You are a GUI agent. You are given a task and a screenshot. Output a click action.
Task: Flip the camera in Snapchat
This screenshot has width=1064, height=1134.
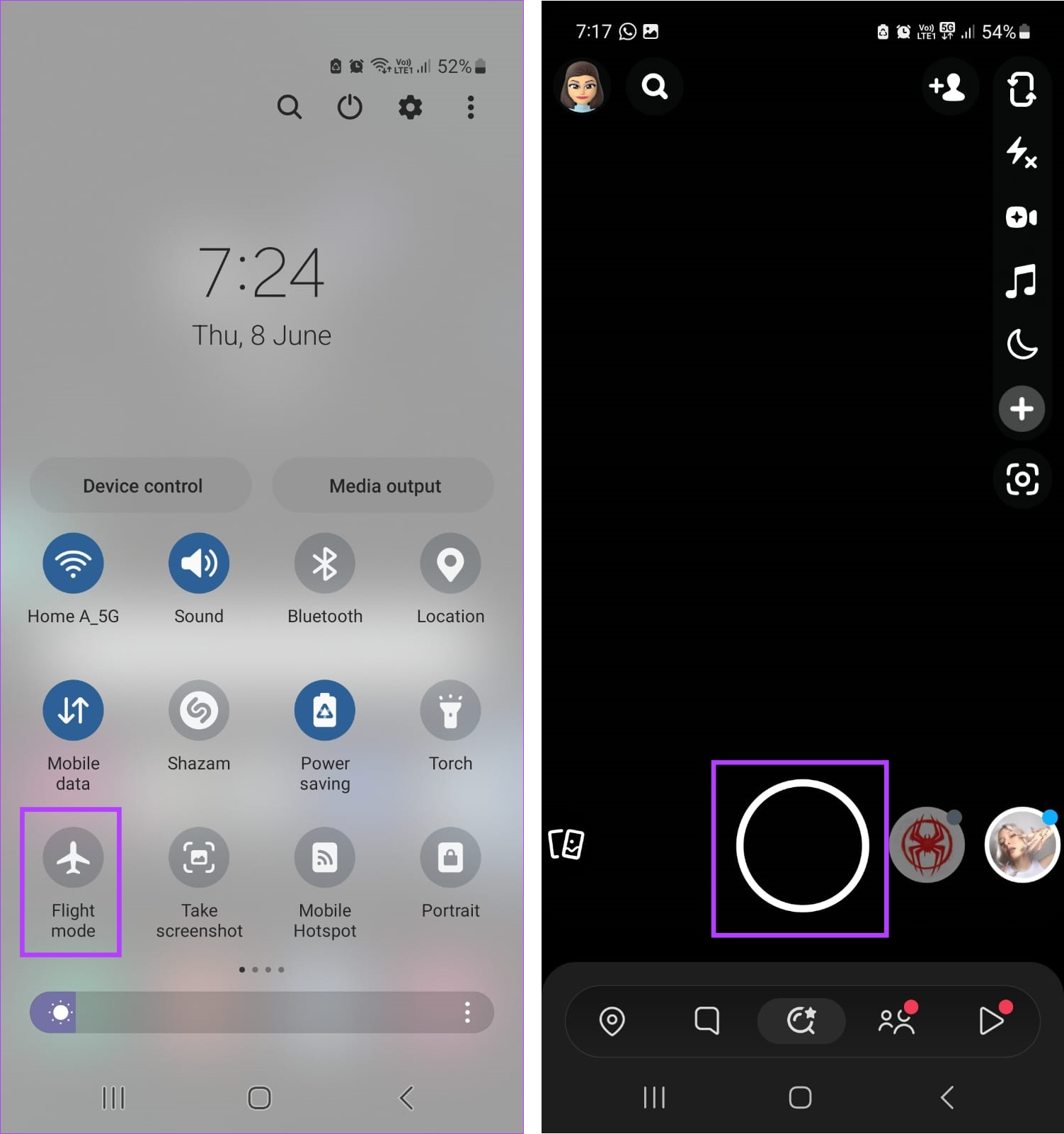(1021, 89)
